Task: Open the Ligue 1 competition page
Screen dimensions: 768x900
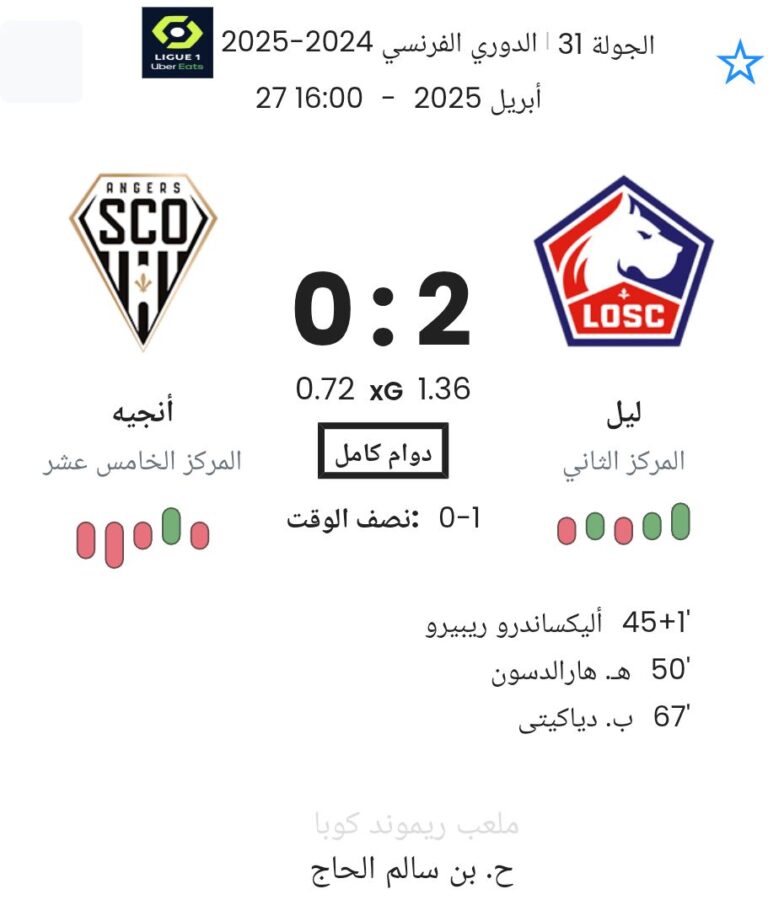Action: tap(177, 43)
